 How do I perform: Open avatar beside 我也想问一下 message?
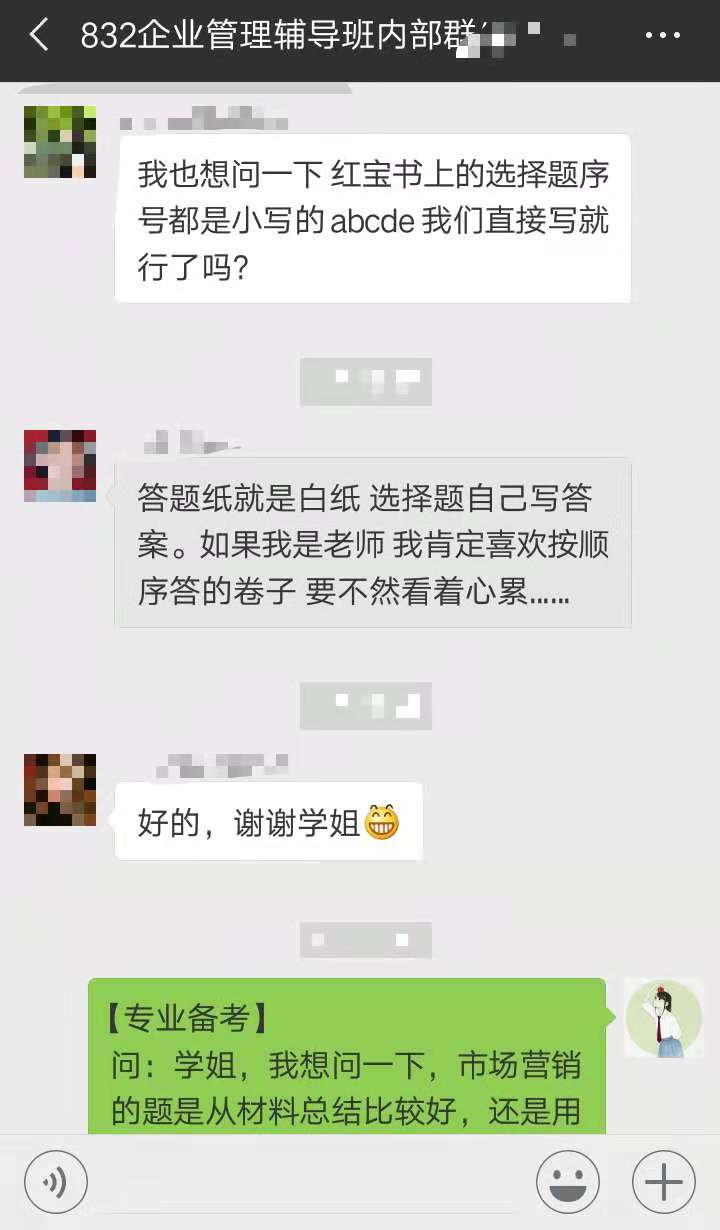point(60,141)
